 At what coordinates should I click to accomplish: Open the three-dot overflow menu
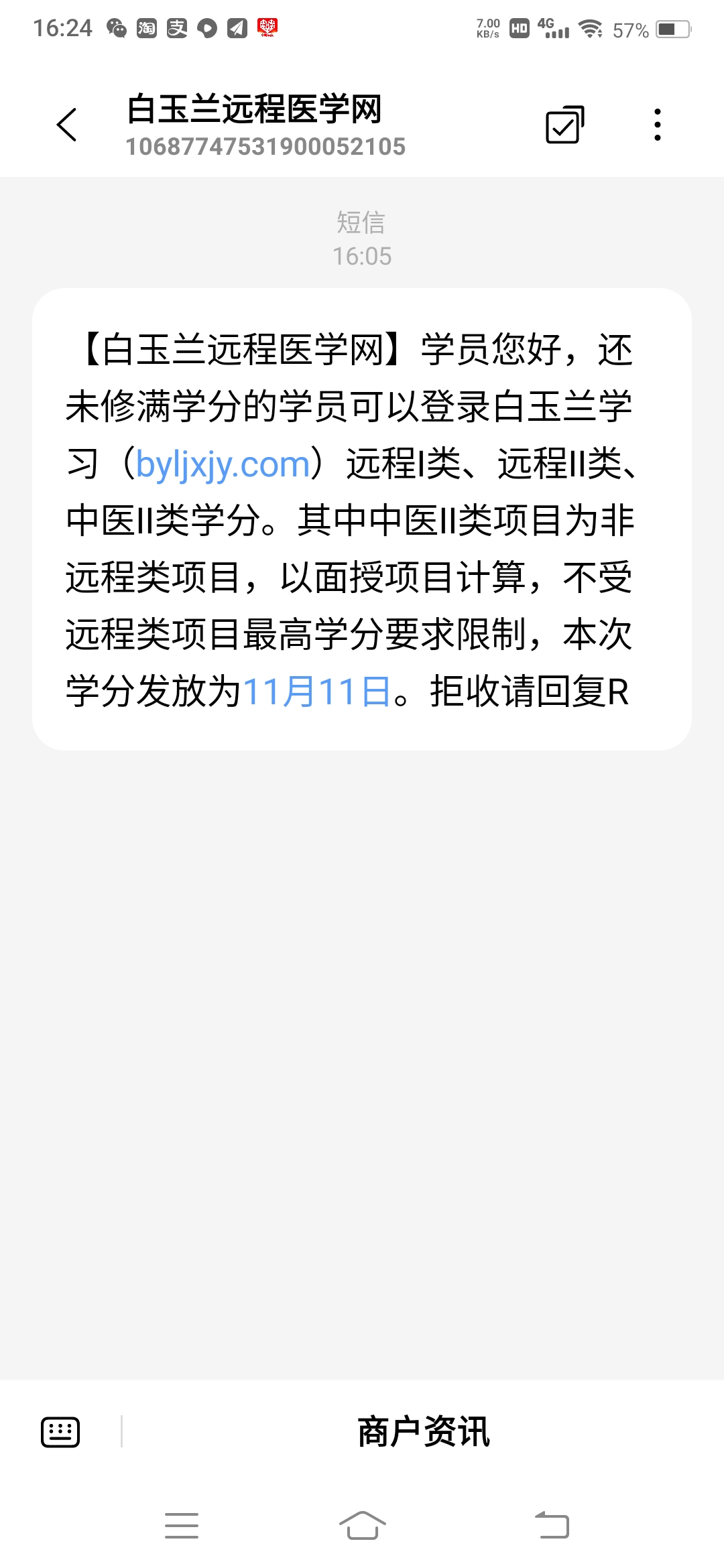click(657, 125)
